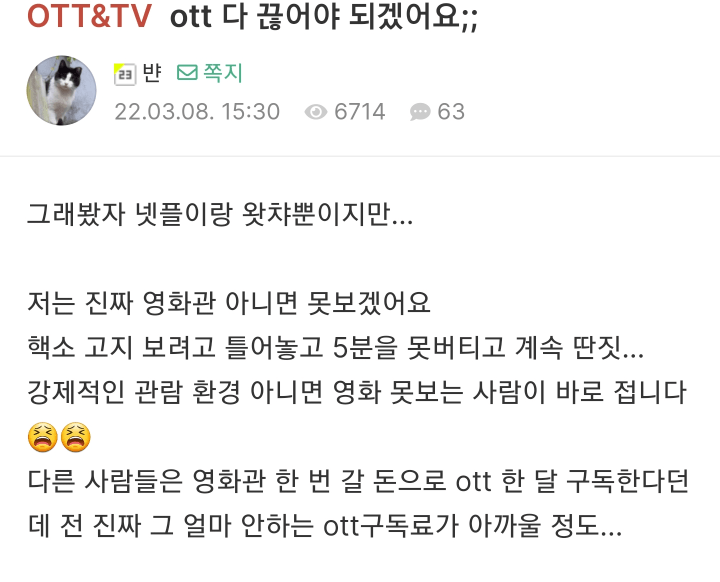Send a 쪽지 message to the author
The width and height of the screenshot is (720, 582).
pos(210,73)
